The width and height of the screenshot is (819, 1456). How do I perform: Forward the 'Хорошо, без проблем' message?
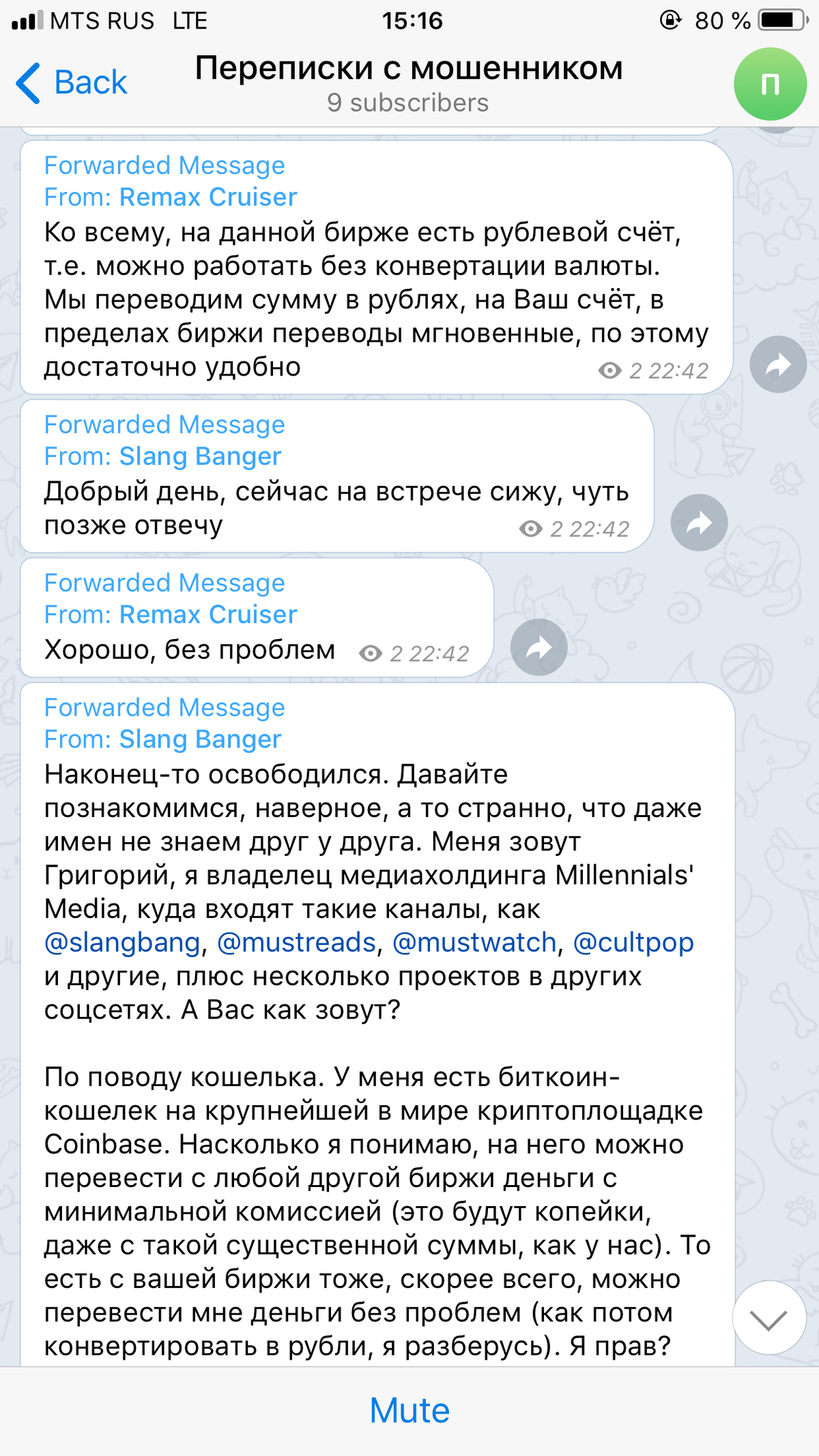click(x=539, y=647)
